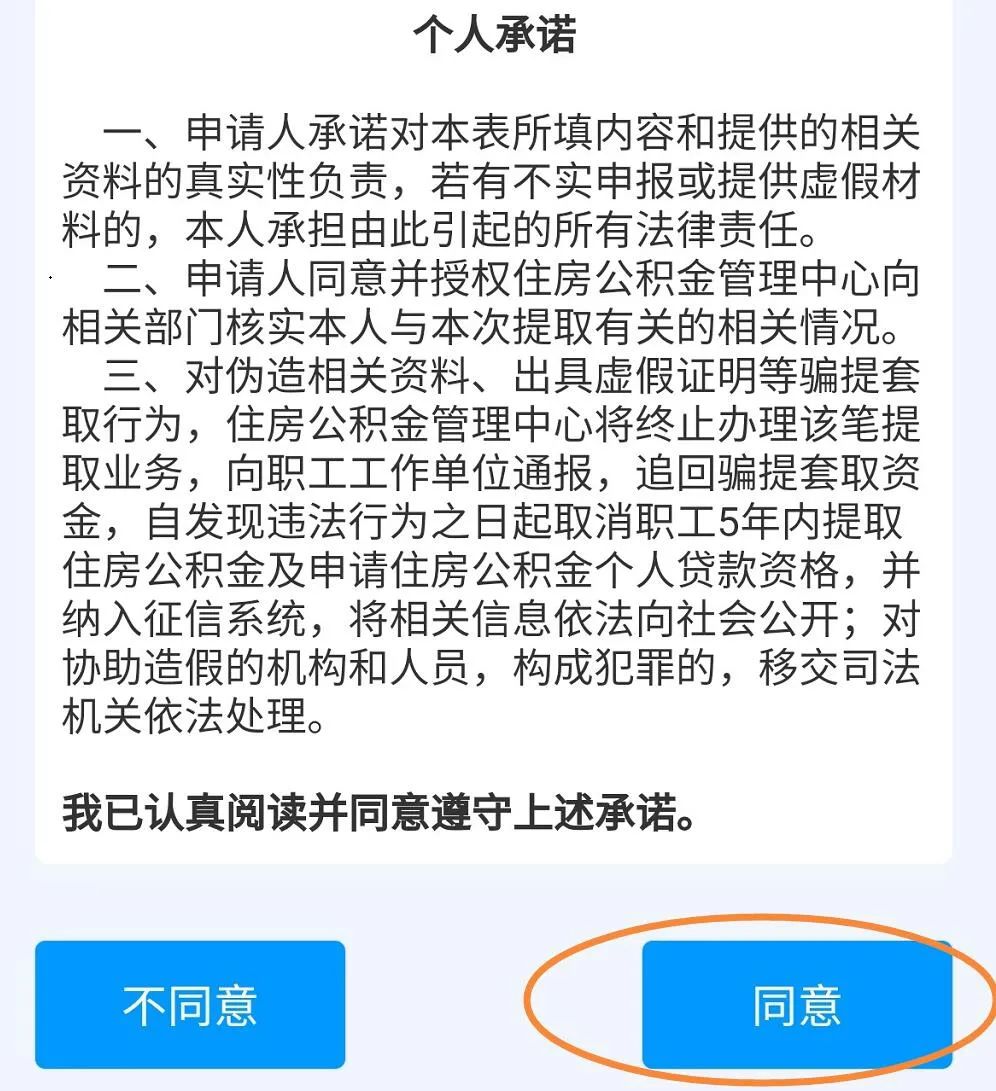Click the text 纳入征信系统 in the commitment
This screenshot has width=996, height=1091.
click(180, 618)
